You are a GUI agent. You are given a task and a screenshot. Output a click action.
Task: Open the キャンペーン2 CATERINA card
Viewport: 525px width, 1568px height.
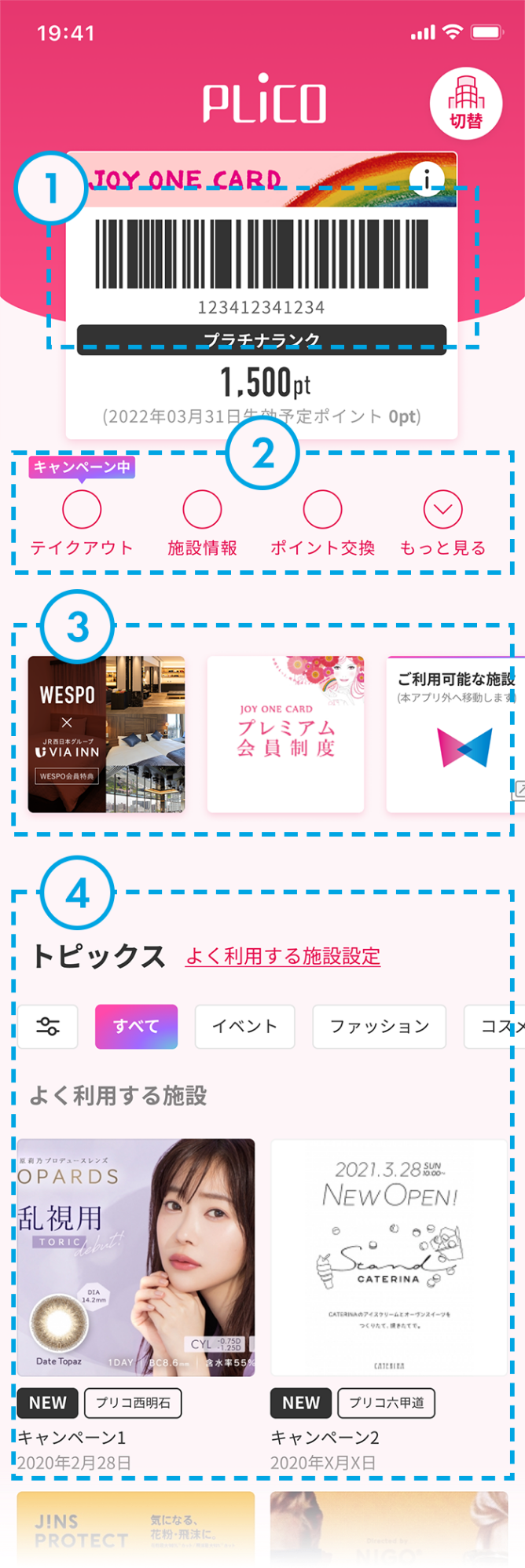point(390,1257)
